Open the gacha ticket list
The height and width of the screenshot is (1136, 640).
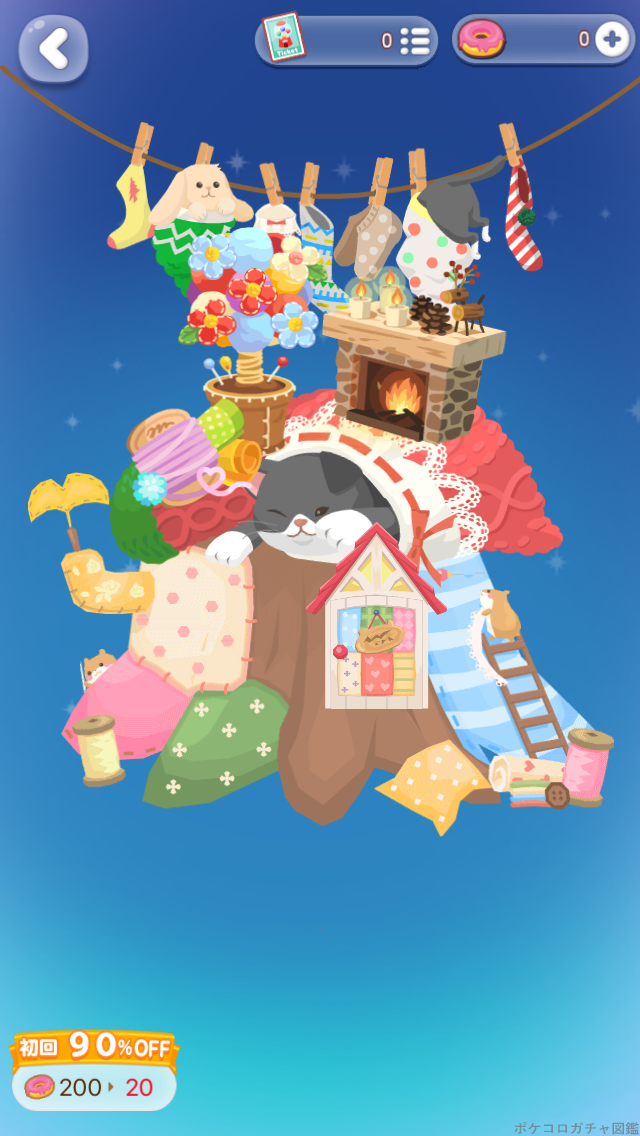[x=414, y=41]
